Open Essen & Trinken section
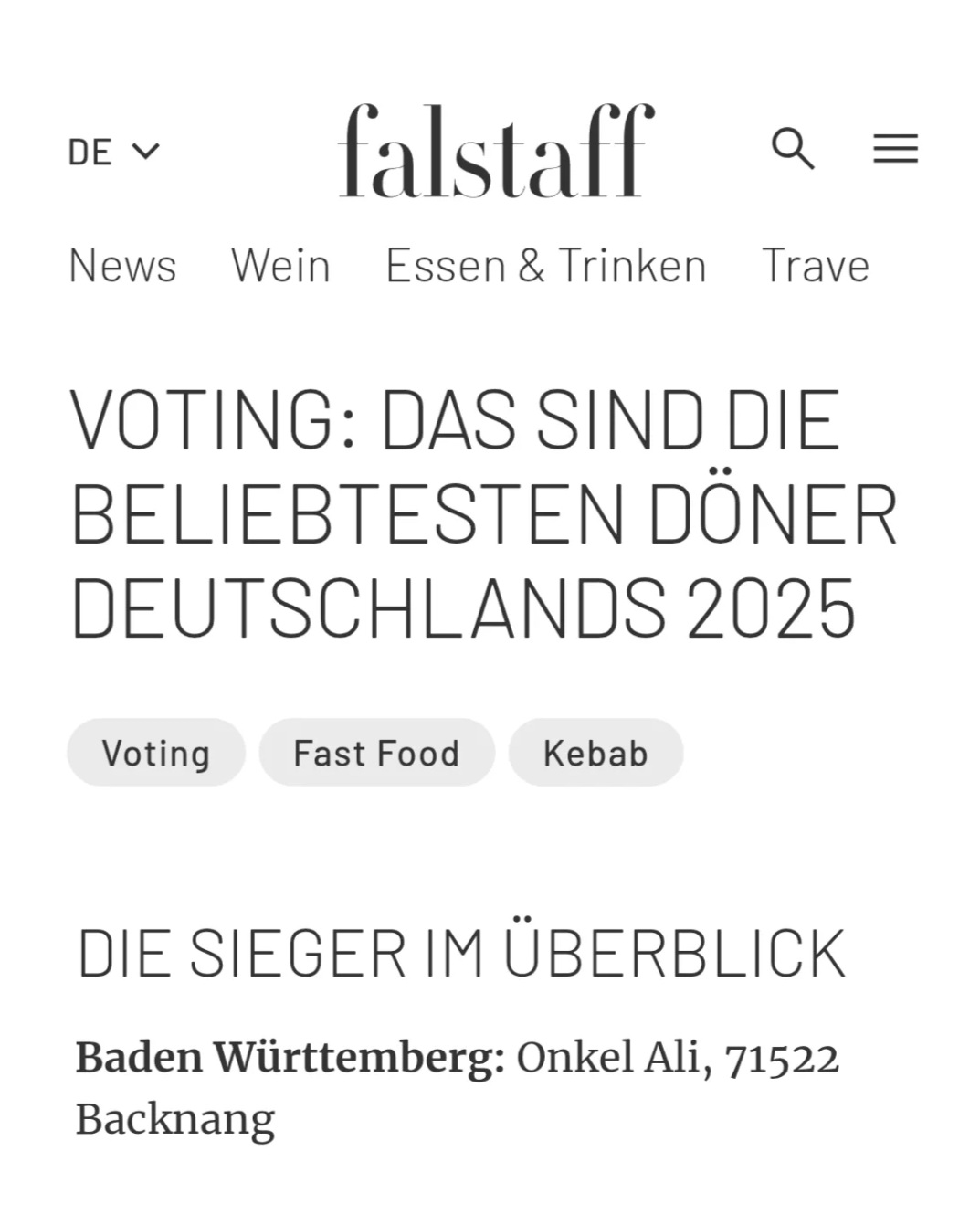Image resolution: width=980 pixels, height=1225 pixels. pos(545,266)
